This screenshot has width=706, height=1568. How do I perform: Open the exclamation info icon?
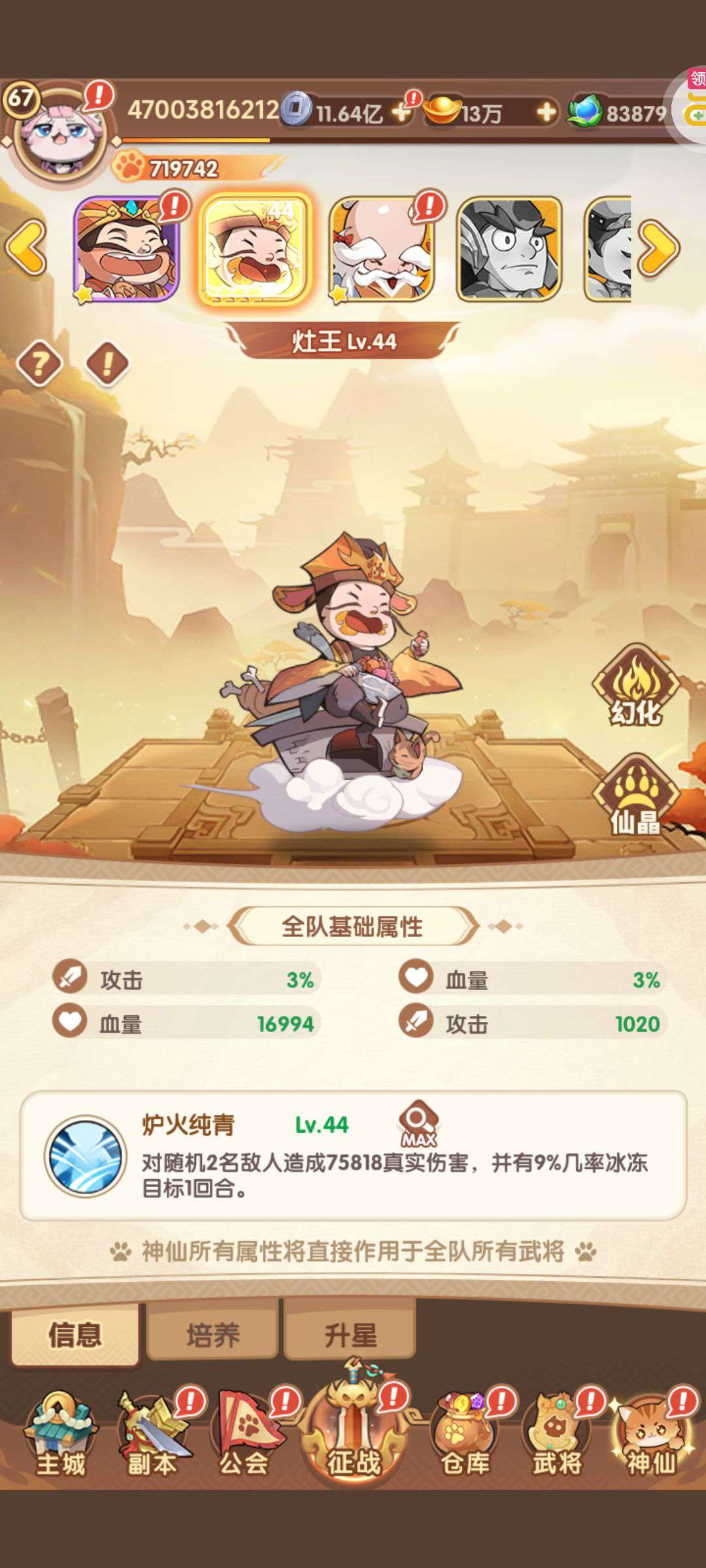[107, 363]
